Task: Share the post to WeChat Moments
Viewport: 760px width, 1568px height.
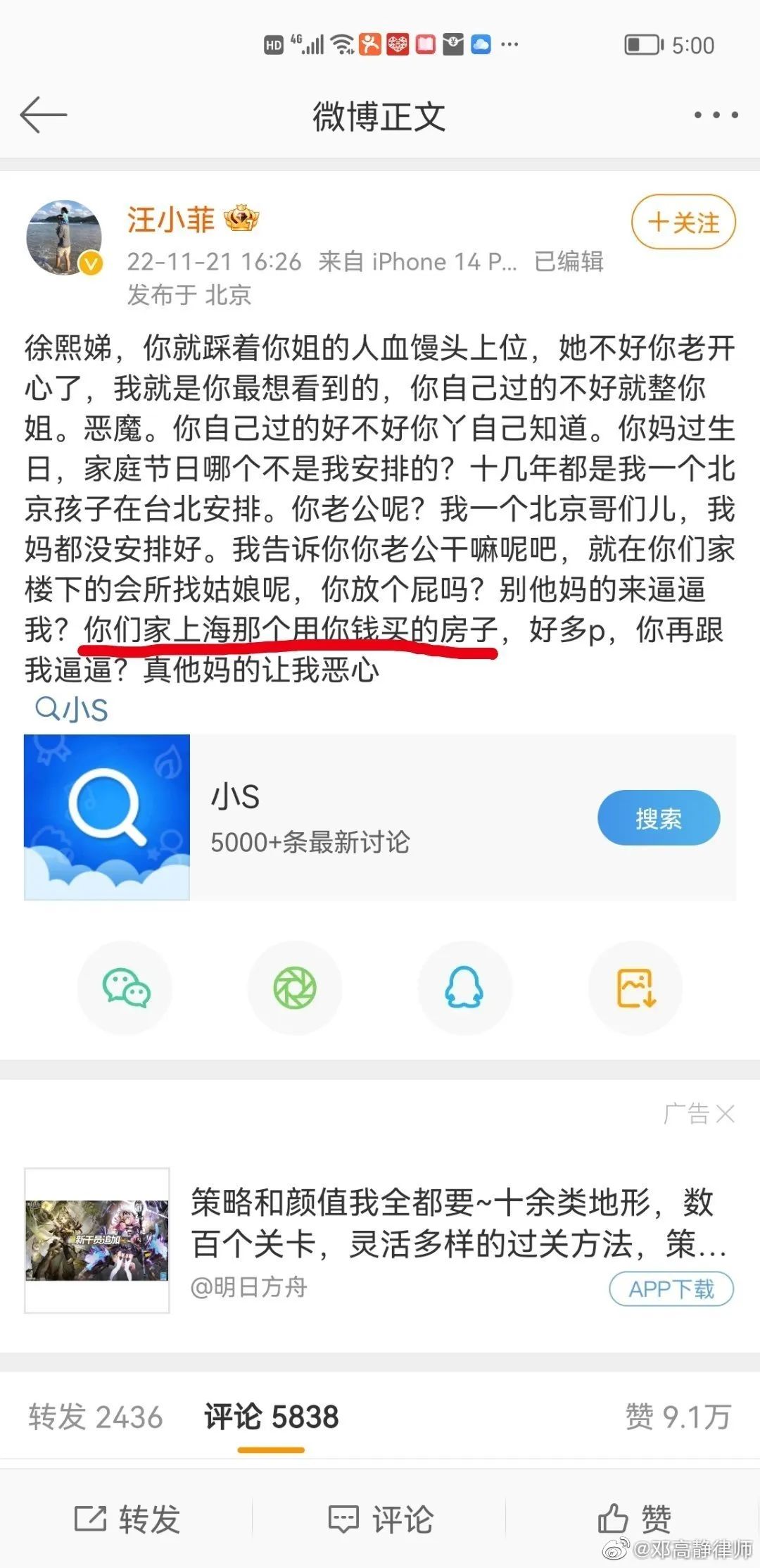Action: point(295,987)
